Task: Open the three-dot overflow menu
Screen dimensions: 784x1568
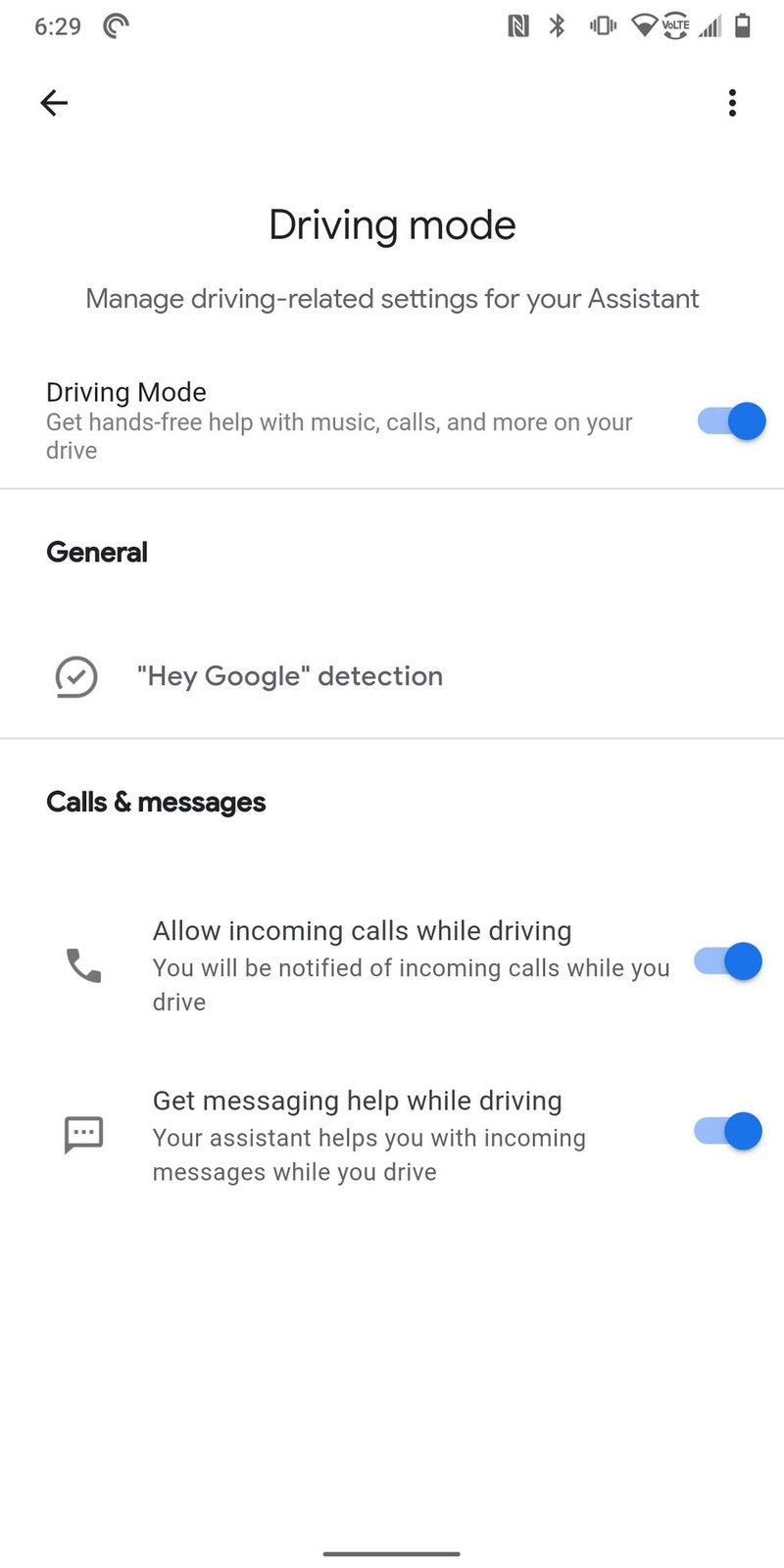Action: (x=731, y=102)
